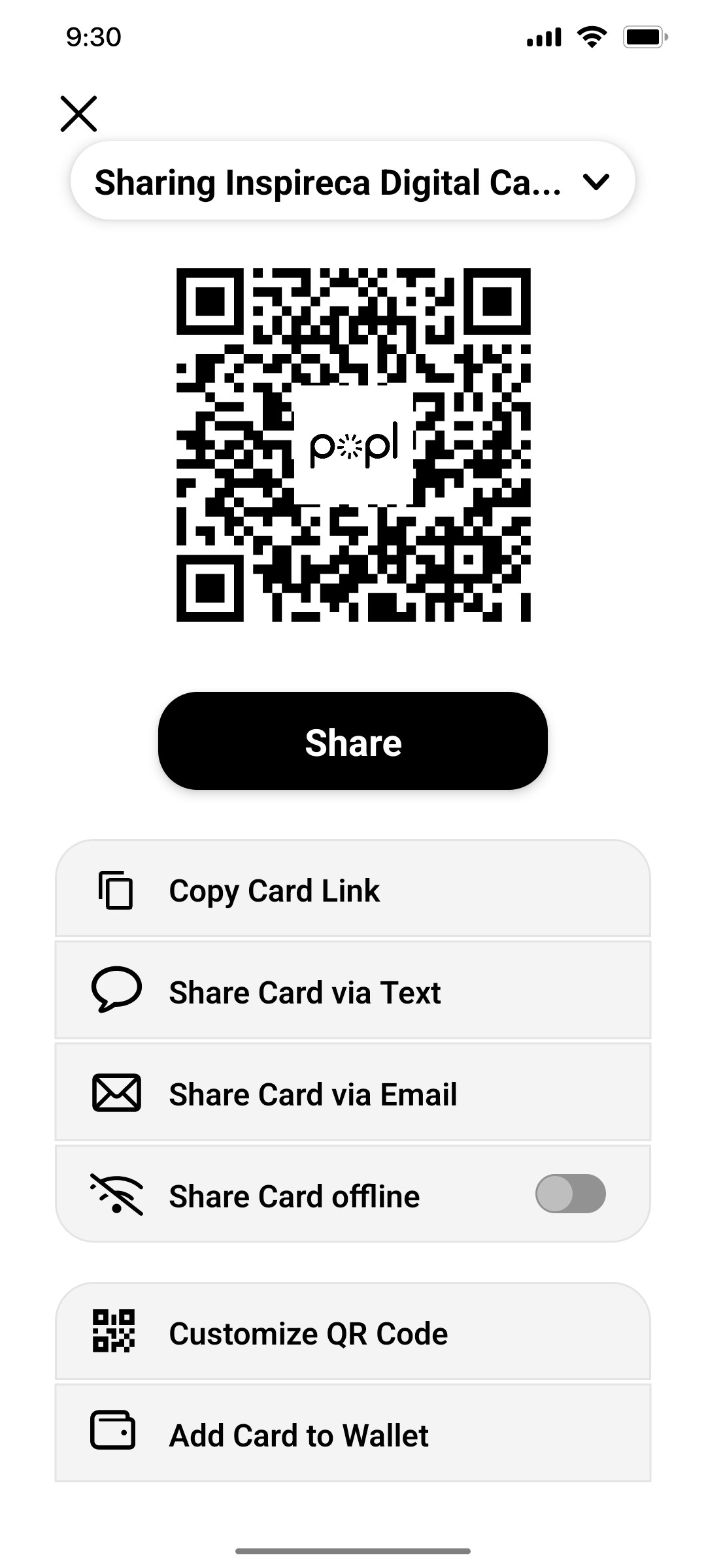
Task: Tap the home indicator bar at bottom
Action: click(353, 1550)
